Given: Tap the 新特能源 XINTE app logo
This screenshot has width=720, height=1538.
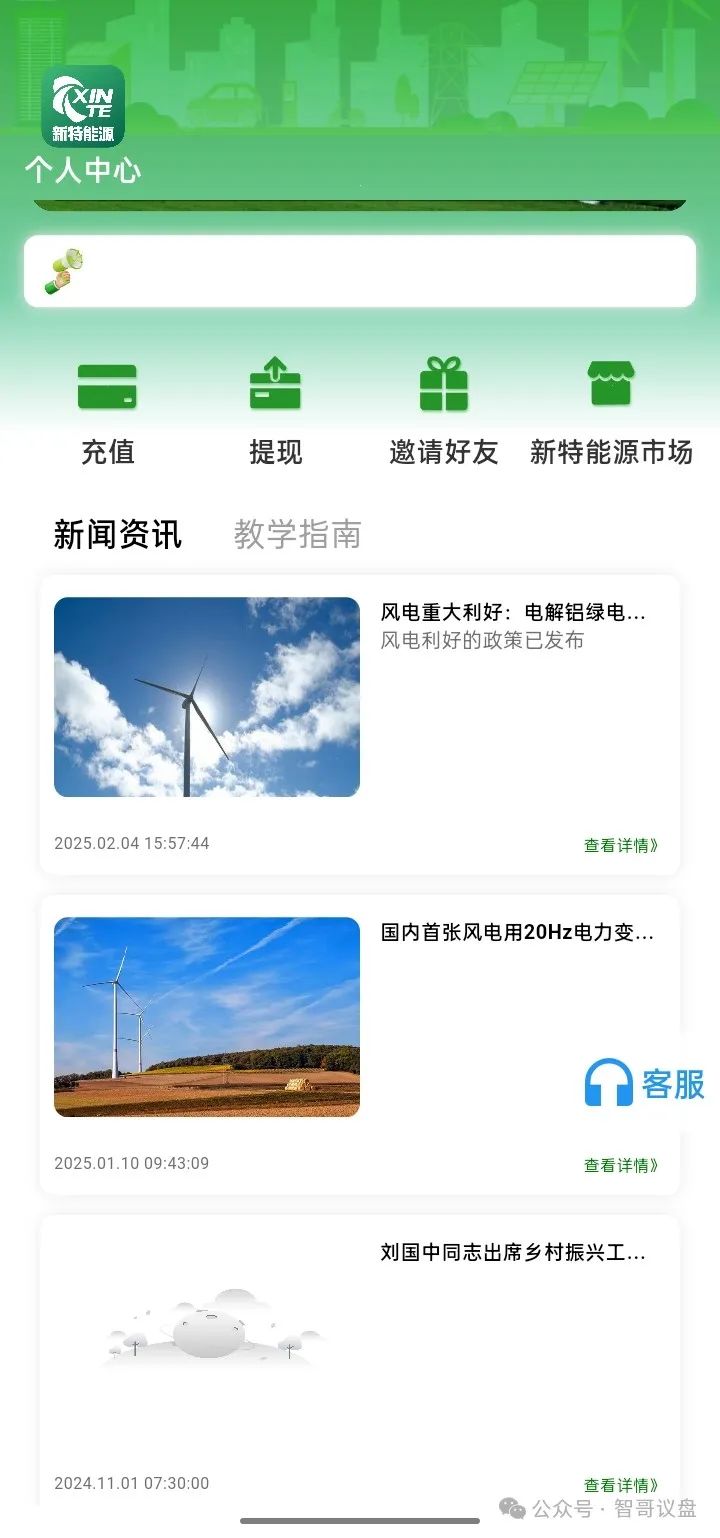Looking at the screenshot, I should (x=86, y=105).
